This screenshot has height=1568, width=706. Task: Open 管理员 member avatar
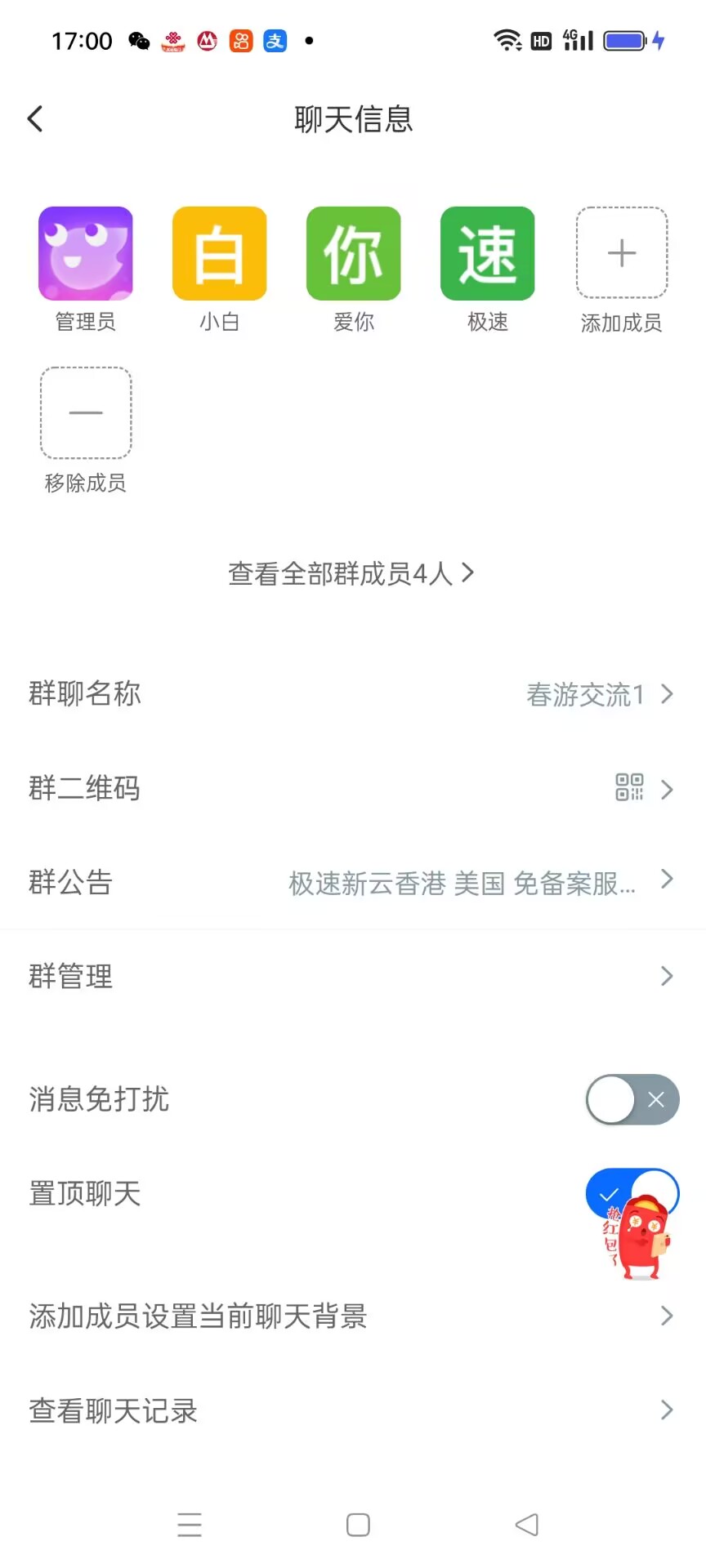pyautogui.click(x=85, y=253)
